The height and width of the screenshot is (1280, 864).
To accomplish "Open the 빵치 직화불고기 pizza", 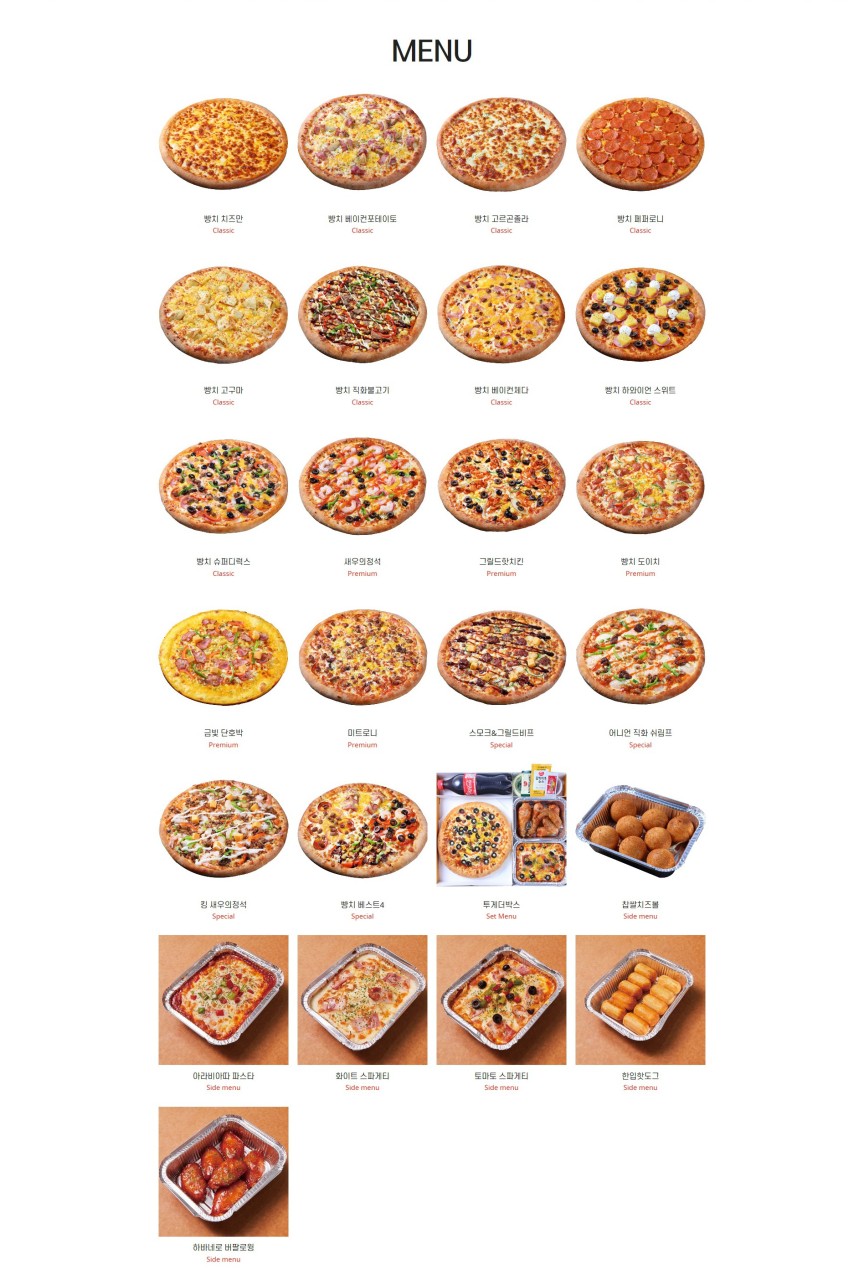I will click(362, 314).
